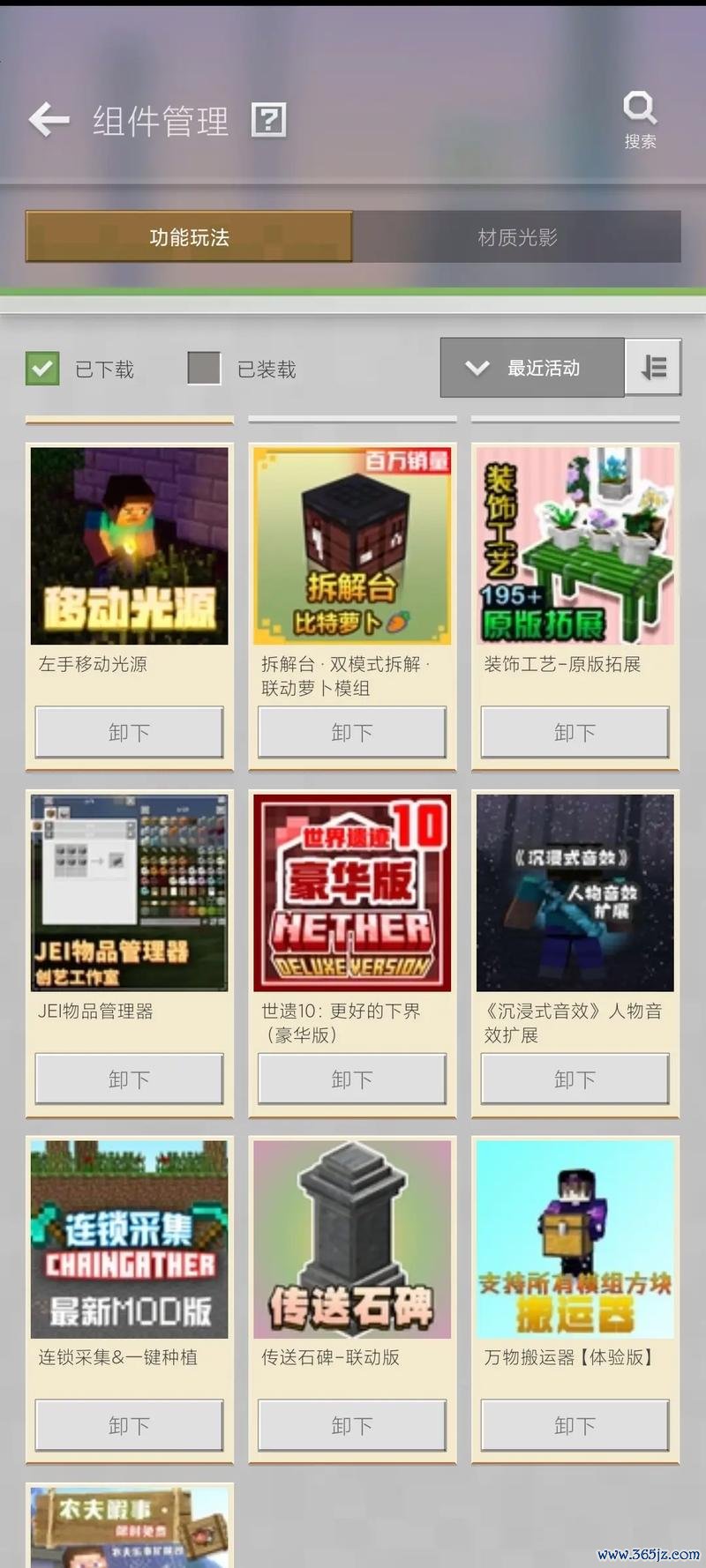Open the 传送石碑-联动版 mod thumbnail
The height and width of the screenshot is (1568, 706).
tap(352, 1239)
